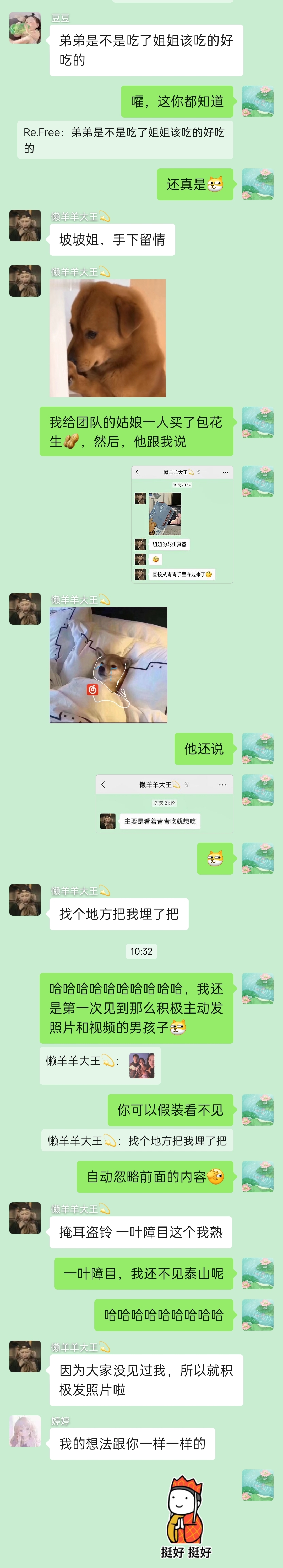Open the chat screenshot mentioning 姐姐的花生真香
Screen dimensions: 283x1568
pos(182,525)
